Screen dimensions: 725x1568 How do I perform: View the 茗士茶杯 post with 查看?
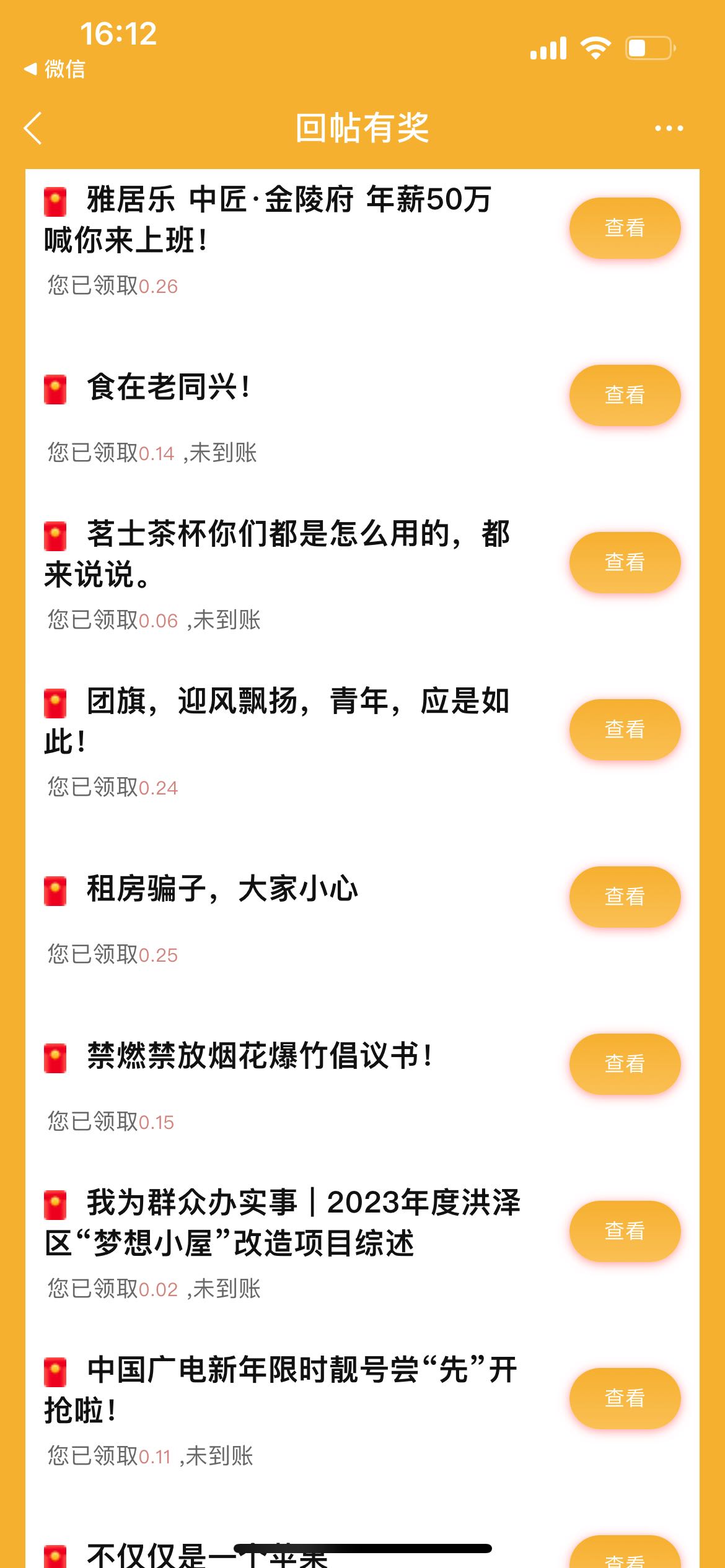pyautogui.click(x=625, y=562)
